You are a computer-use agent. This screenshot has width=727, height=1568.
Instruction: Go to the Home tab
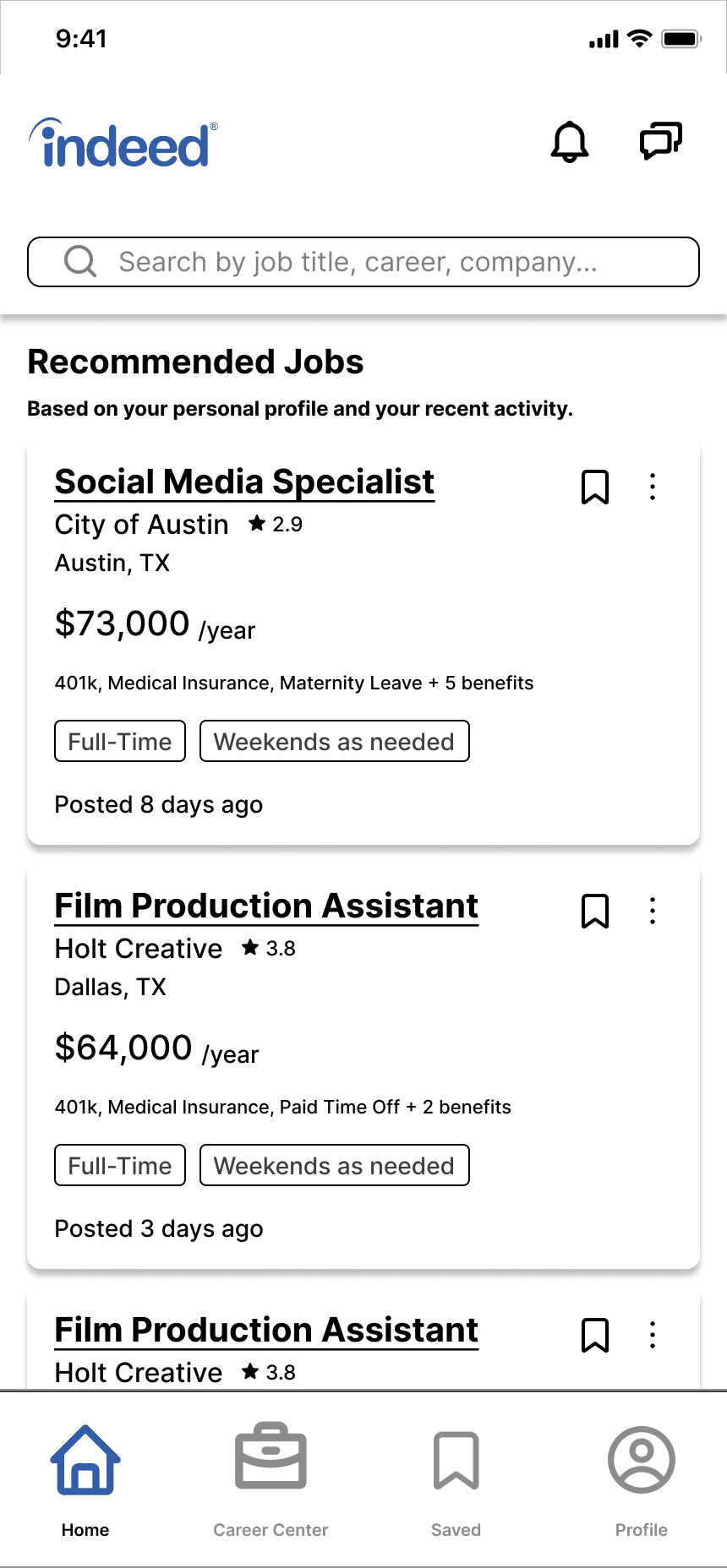[85, 1478]
